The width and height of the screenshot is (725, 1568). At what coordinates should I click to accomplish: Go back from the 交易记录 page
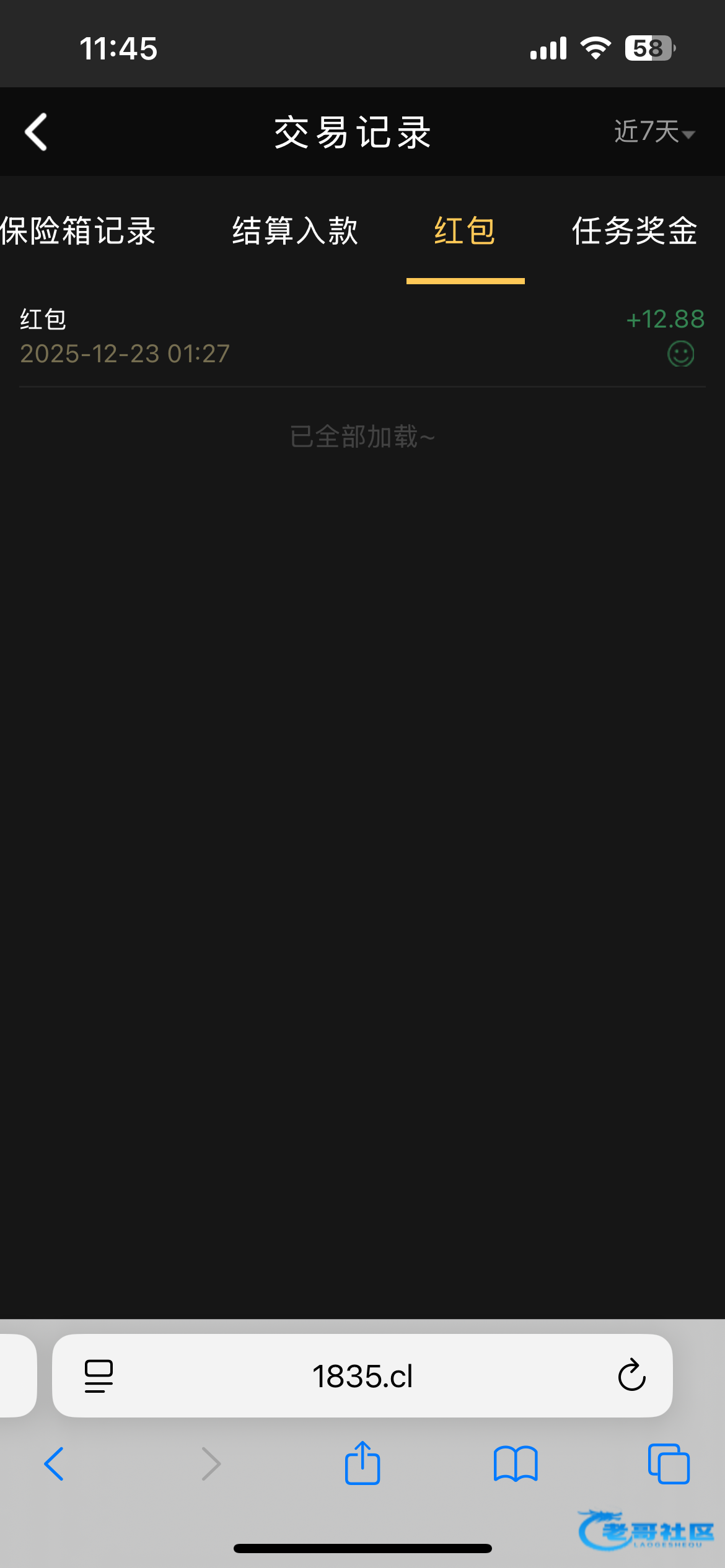point(36,132)
